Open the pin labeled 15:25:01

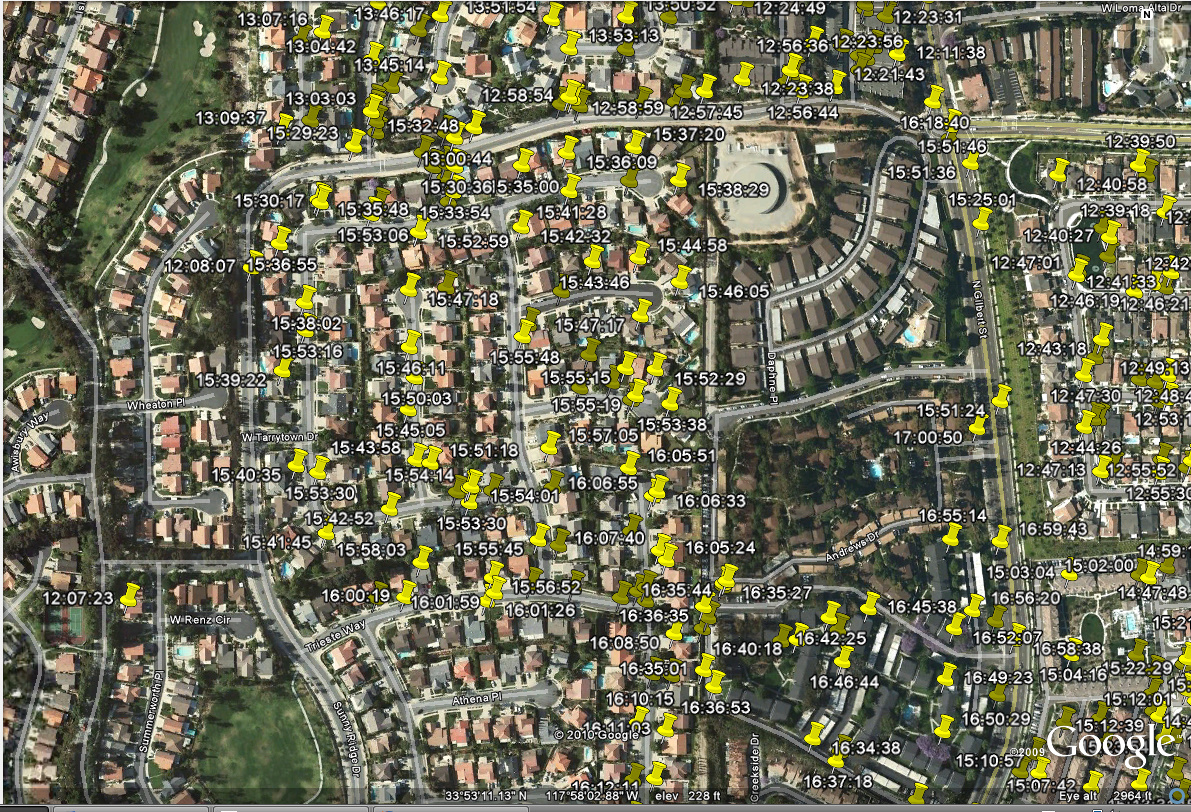click(x=982, y=220)
